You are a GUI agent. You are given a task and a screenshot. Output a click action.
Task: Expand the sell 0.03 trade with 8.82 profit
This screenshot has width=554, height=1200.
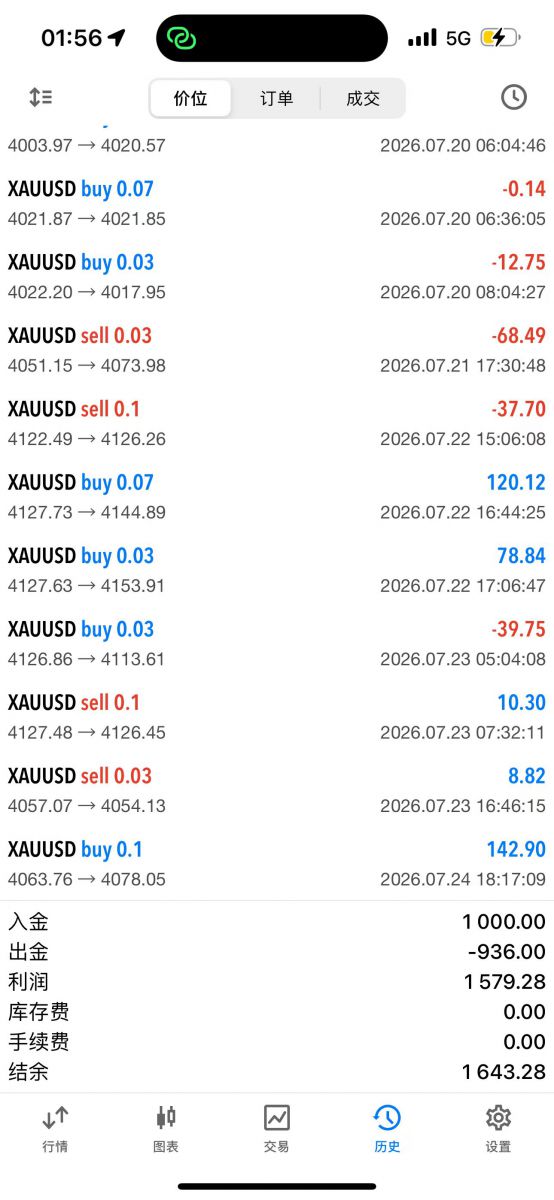click(277, 790)
